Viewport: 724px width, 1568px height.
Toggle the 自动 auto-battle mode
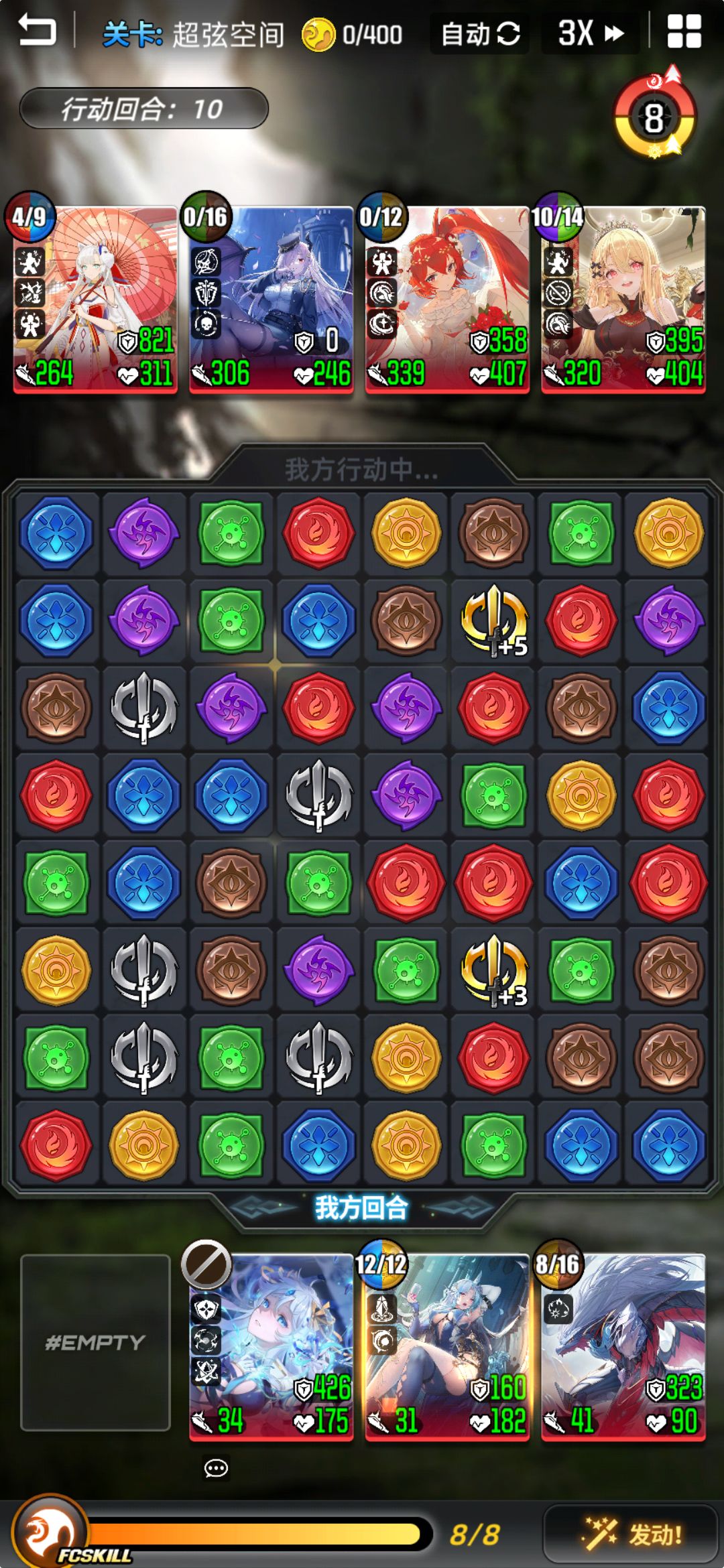477,32
